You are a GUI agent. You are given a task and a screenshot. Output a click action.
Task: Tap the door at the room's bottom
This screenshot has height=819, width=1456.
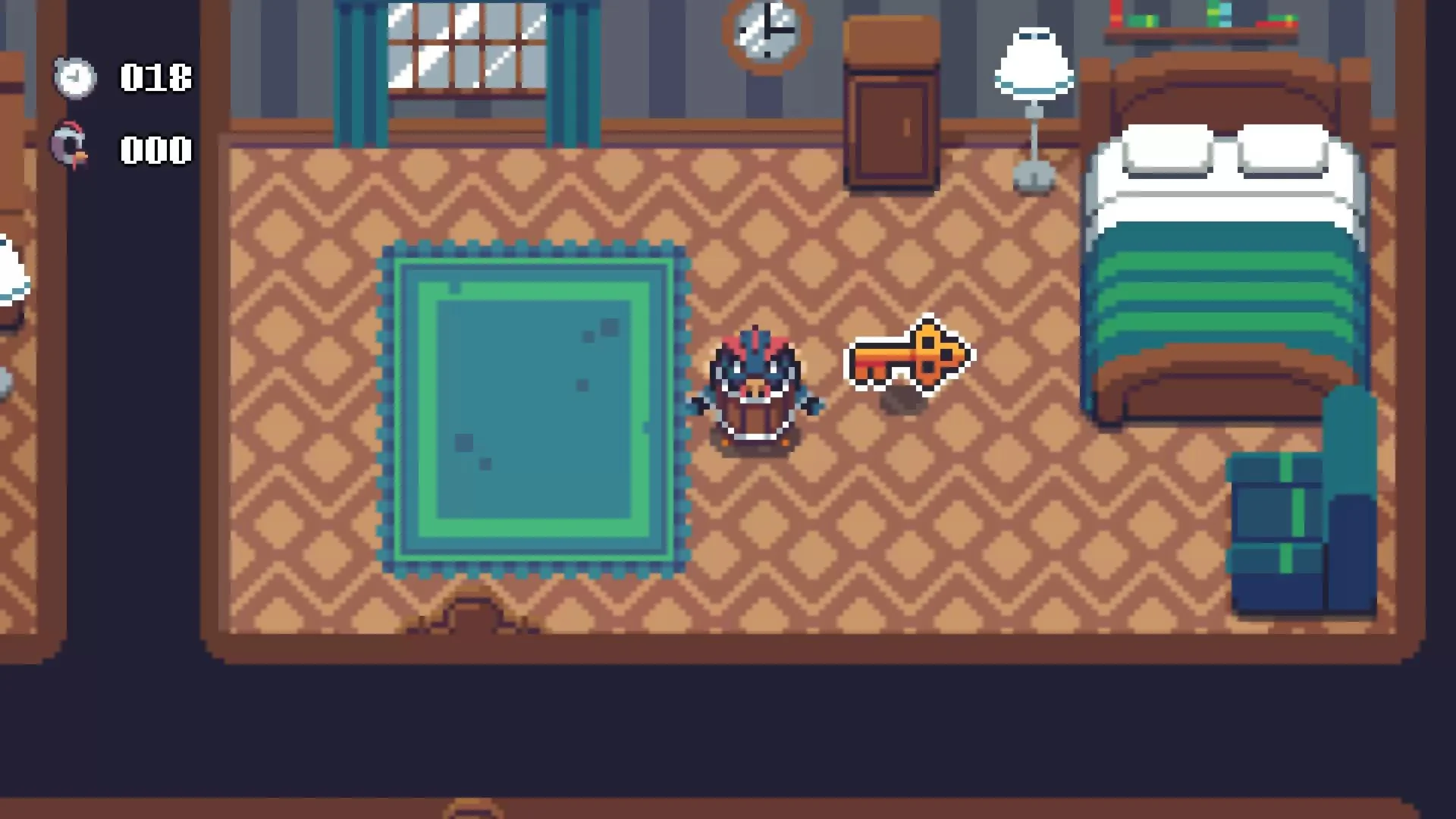click(472, 616)
